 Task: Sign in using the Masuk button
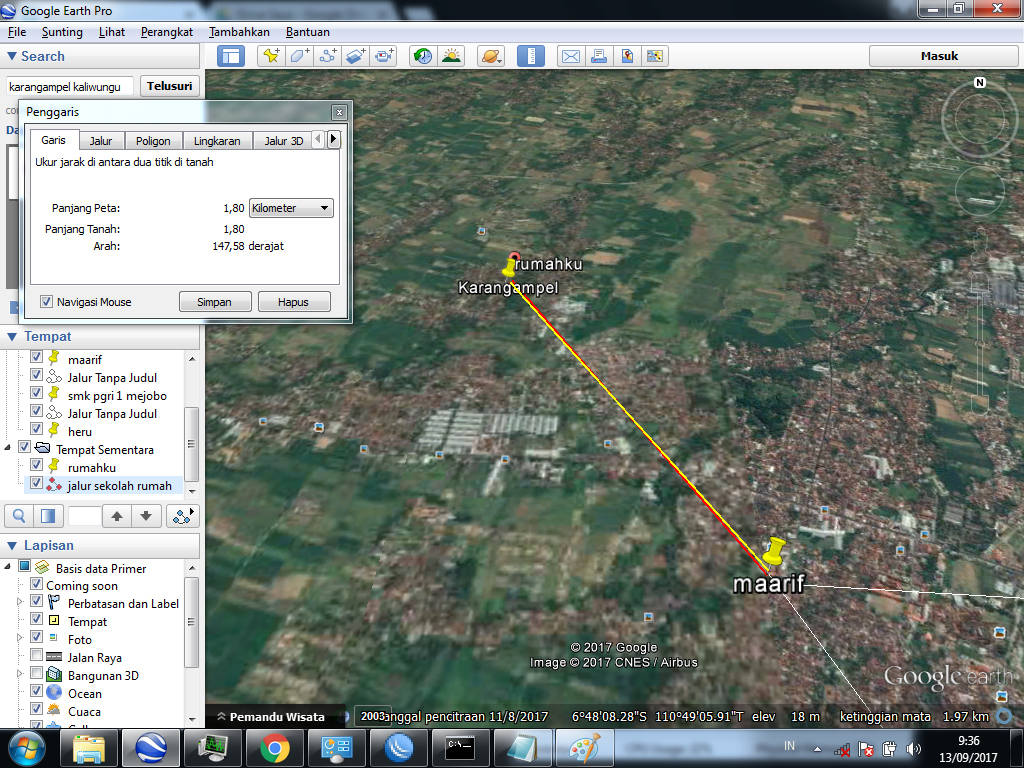coord(939,56)
